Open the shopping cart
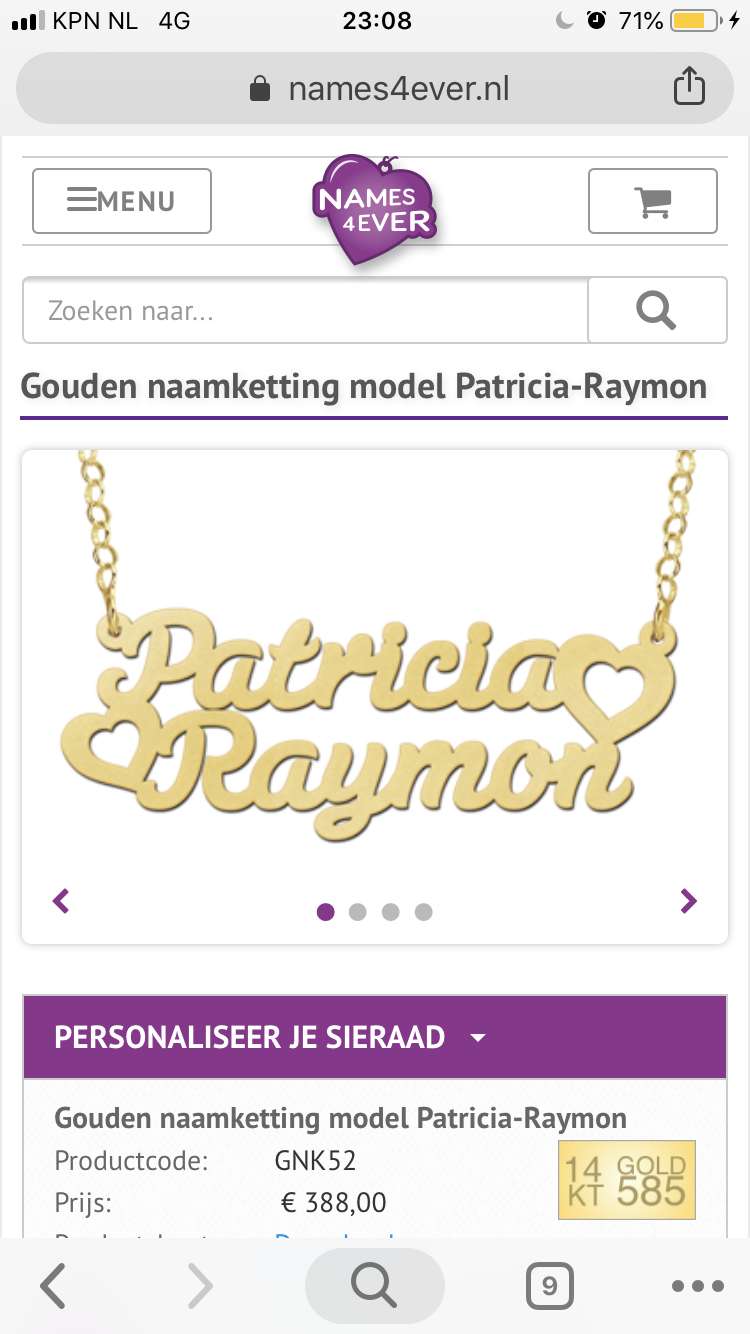Image resolution: width=750 pixels, height=1334 pixels. 653,201
